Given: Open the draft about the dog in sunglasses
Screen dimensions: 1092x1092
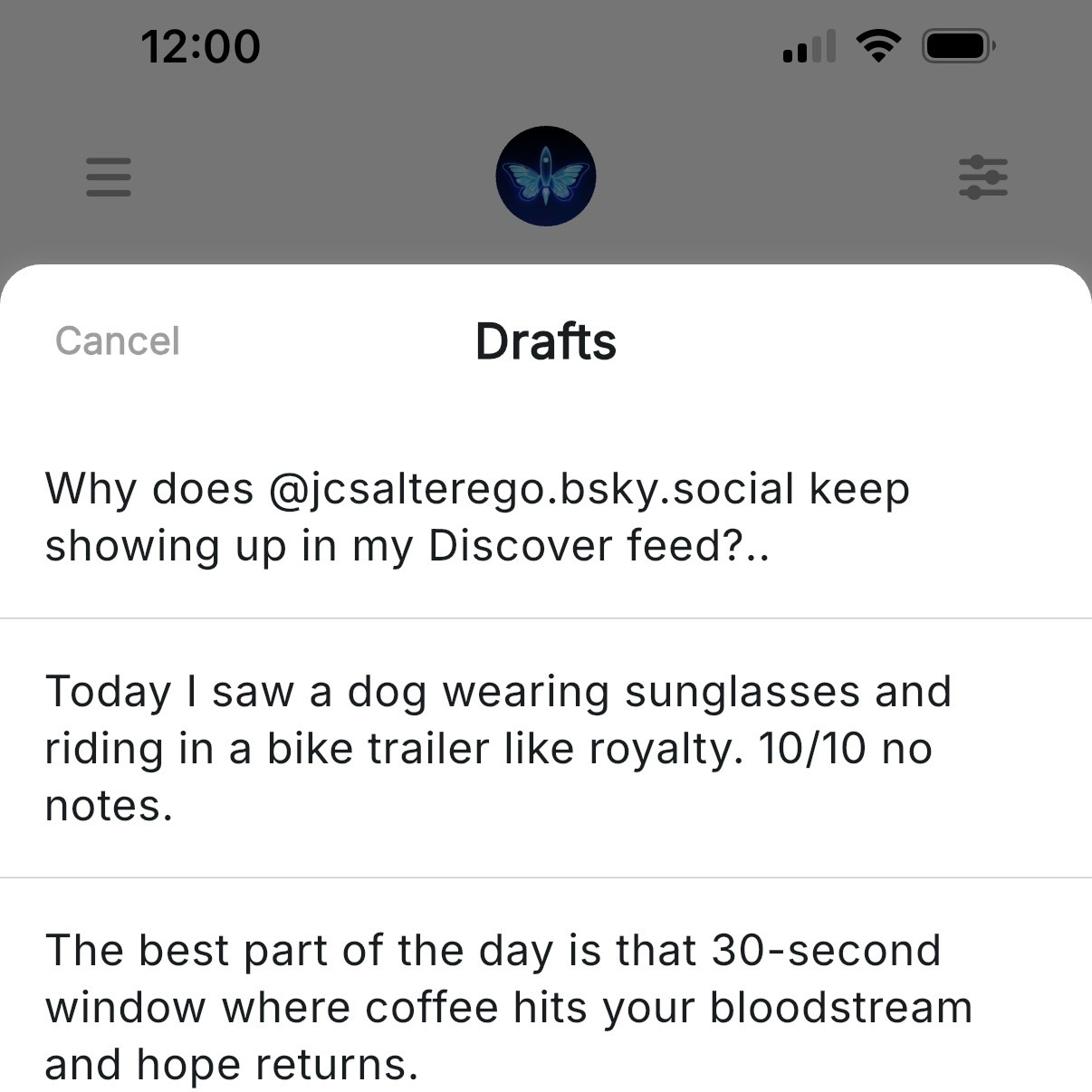Looking at the screenshot, I should point(498,748).
